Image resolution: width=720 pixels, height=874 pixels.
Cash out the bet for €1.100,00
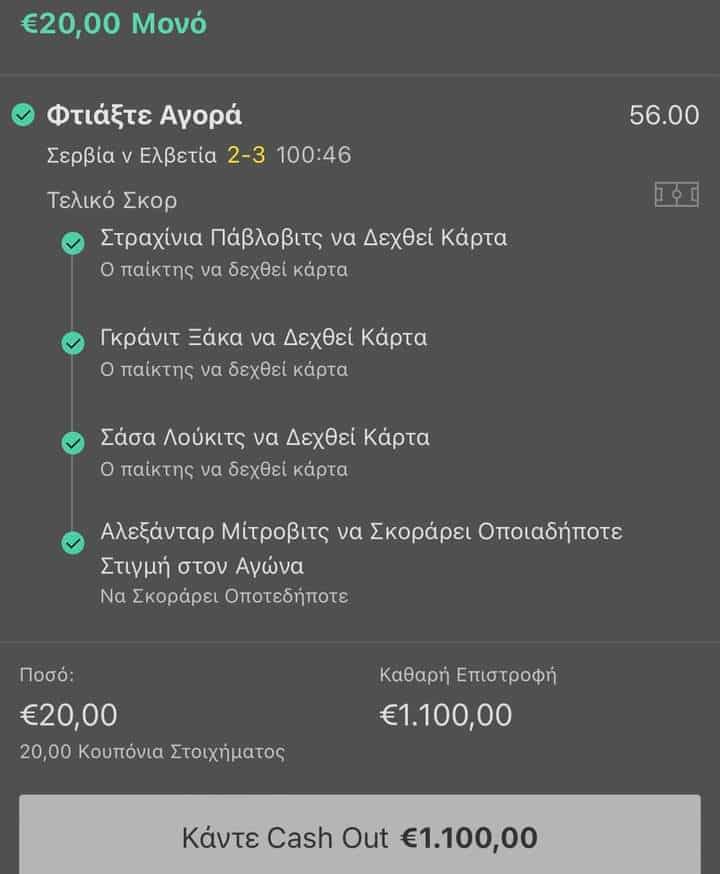tap(360, 836)
